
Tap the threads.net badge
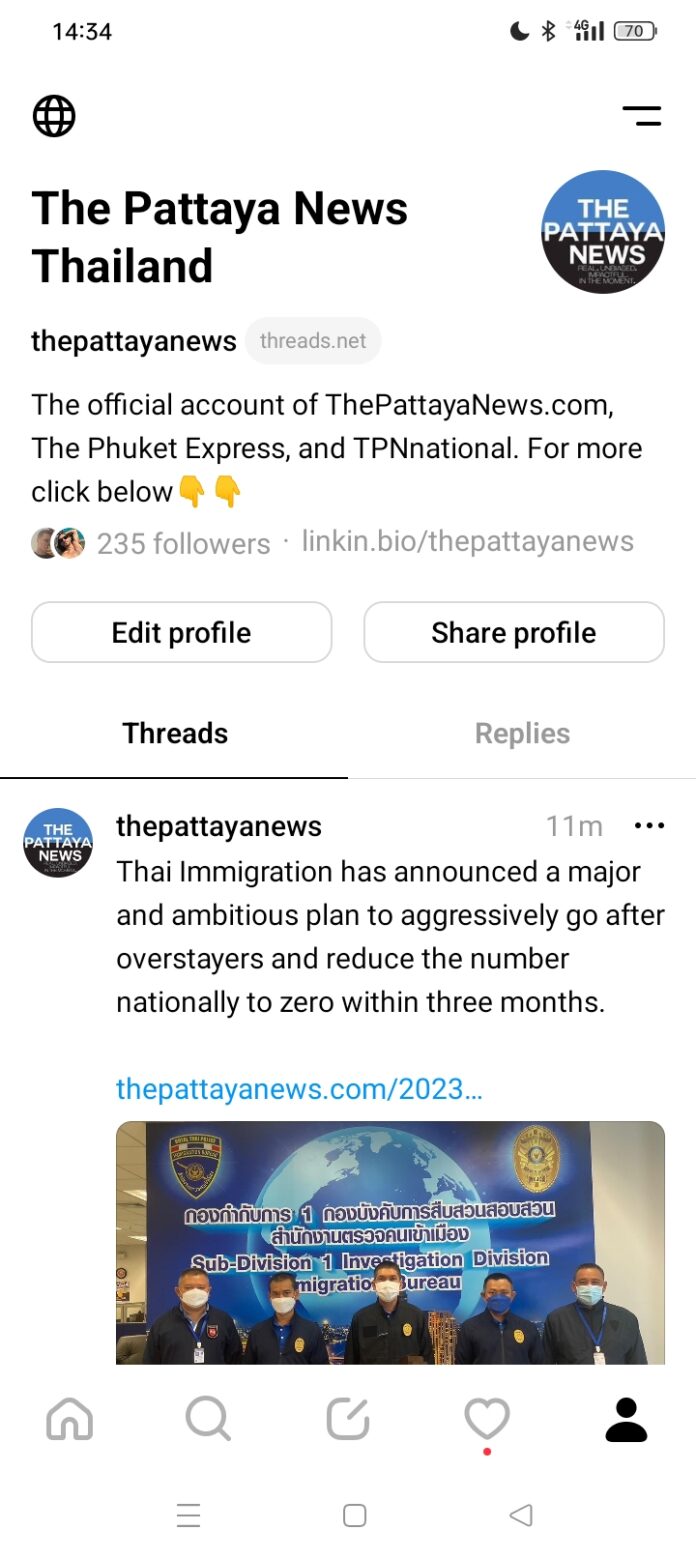click(x=313, y=341)
